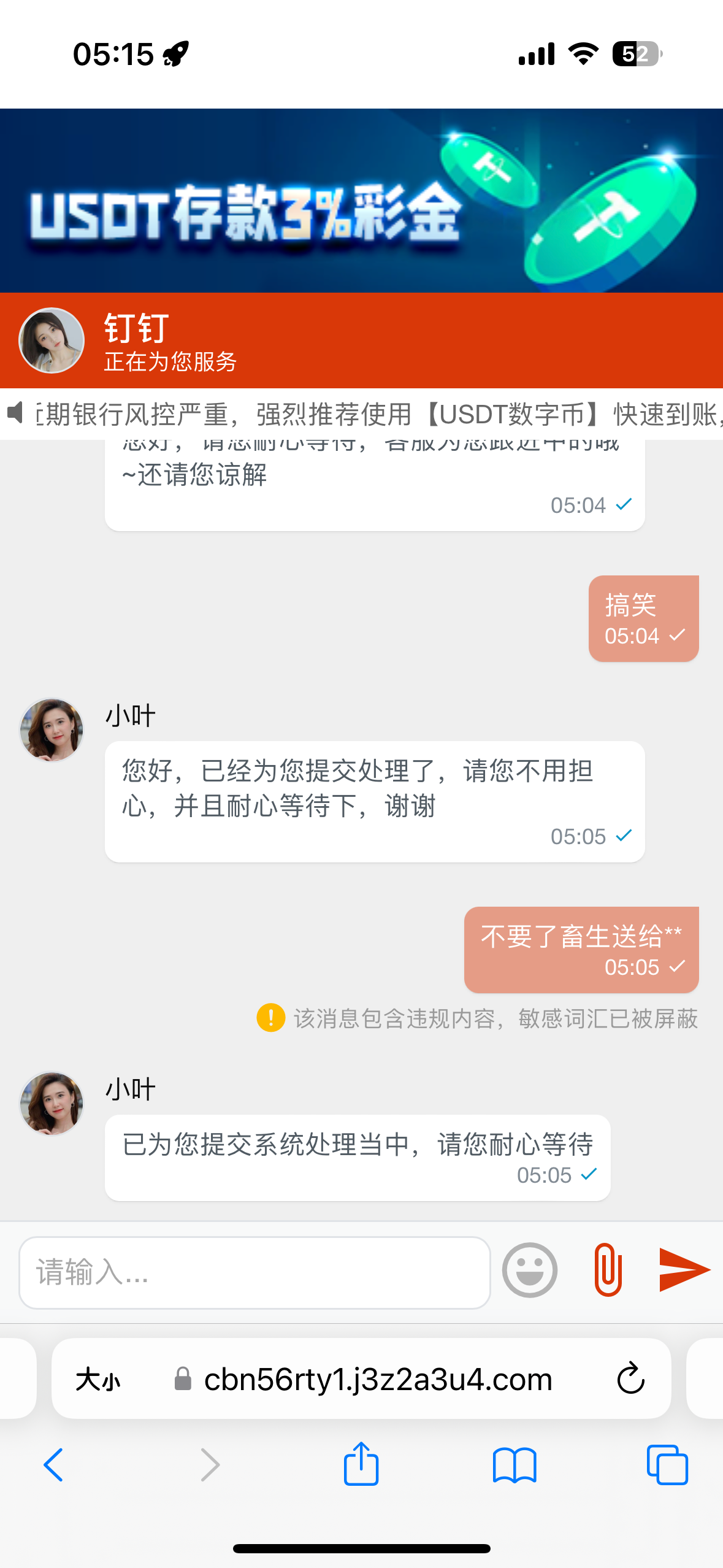
Task: Tap the orange send message icon
Action: click(683, 1270)
